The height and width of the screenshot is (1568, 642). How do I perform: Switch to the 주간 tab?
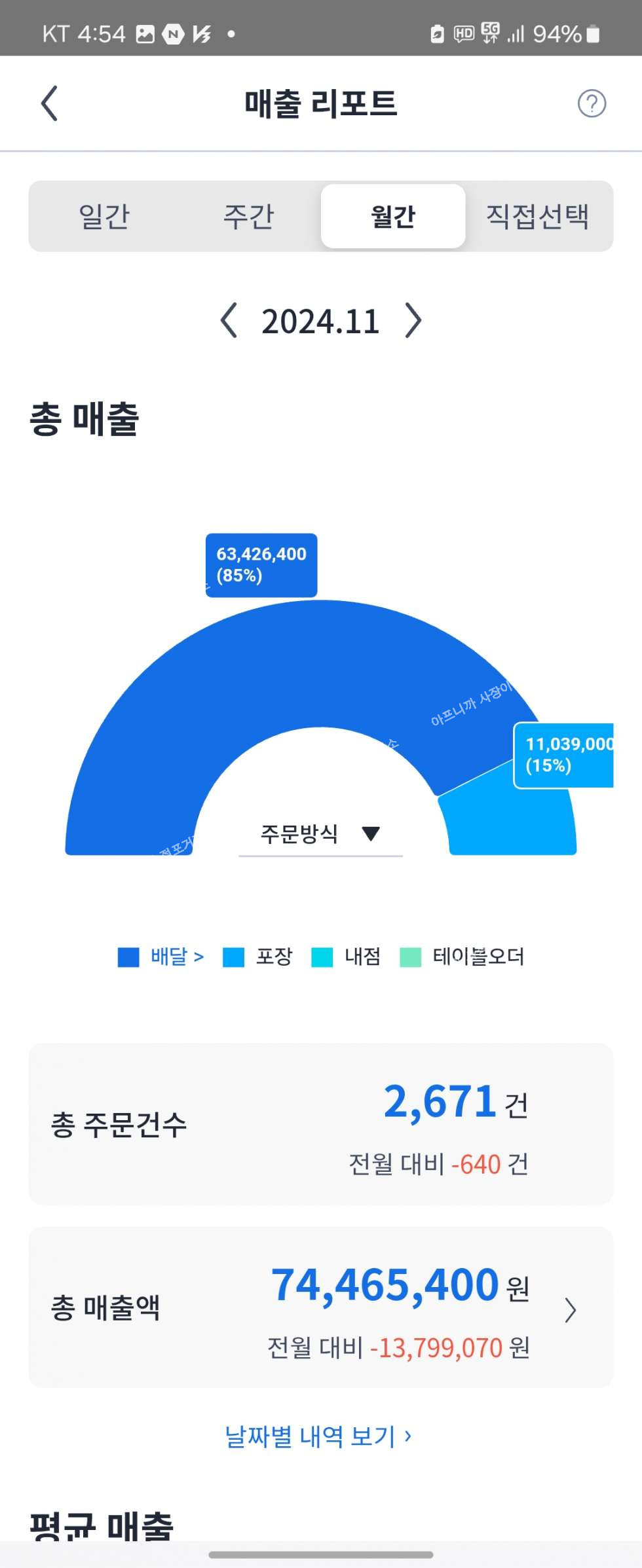click(x=248, y=217)
